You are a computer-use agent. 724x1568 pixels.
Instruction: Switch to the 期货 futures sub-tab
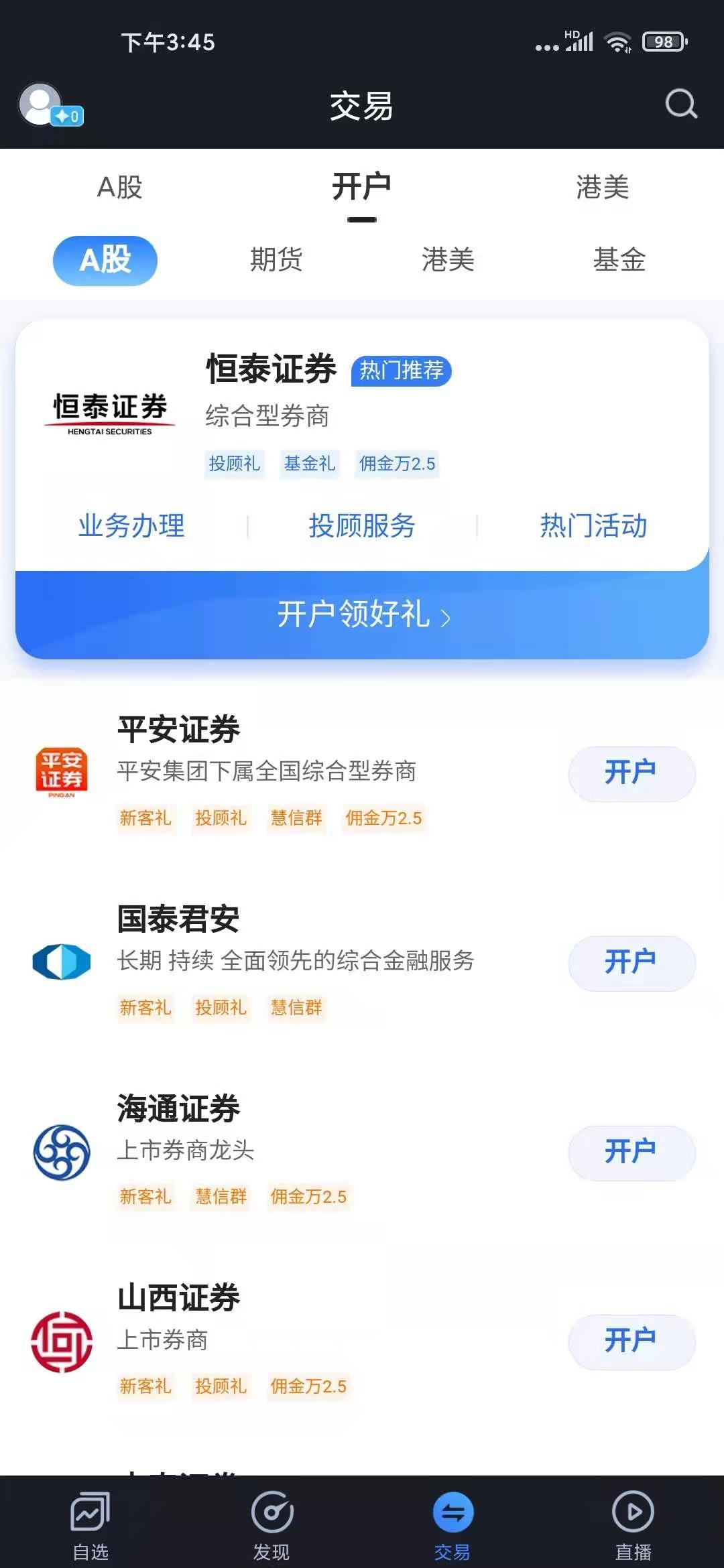pyautogui.click(x=276, y=261)
